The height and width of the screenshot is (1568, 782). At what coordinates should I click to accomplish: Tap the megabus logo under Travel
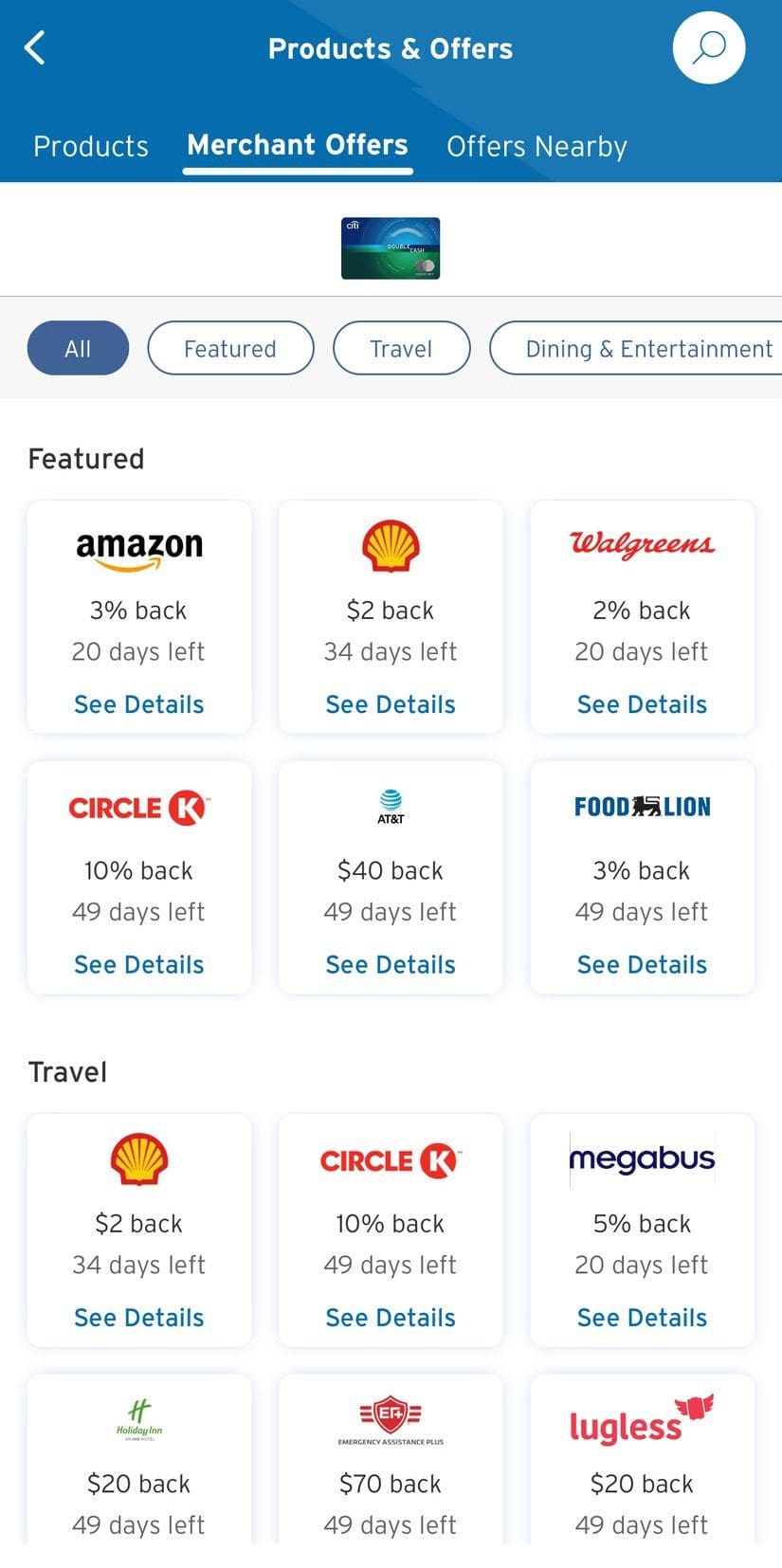click(641, 1159)
